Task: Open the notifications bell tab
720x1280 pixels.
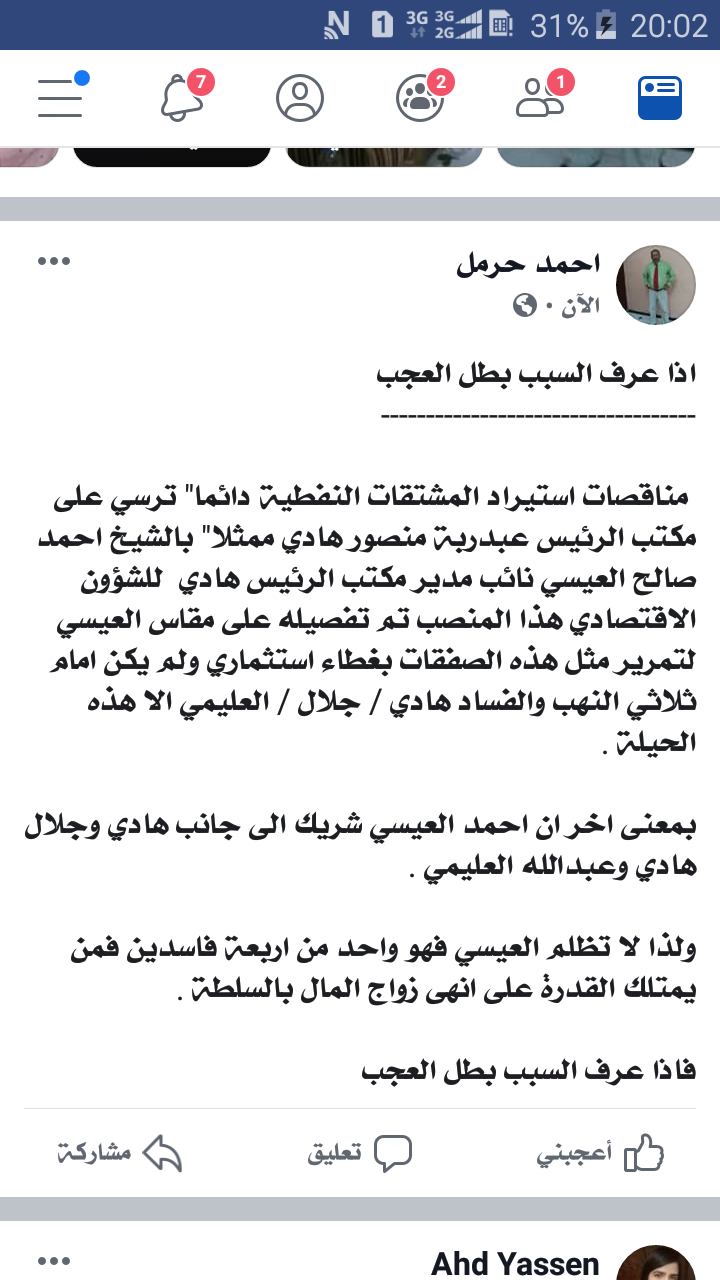Action: [x=182, y=98]
